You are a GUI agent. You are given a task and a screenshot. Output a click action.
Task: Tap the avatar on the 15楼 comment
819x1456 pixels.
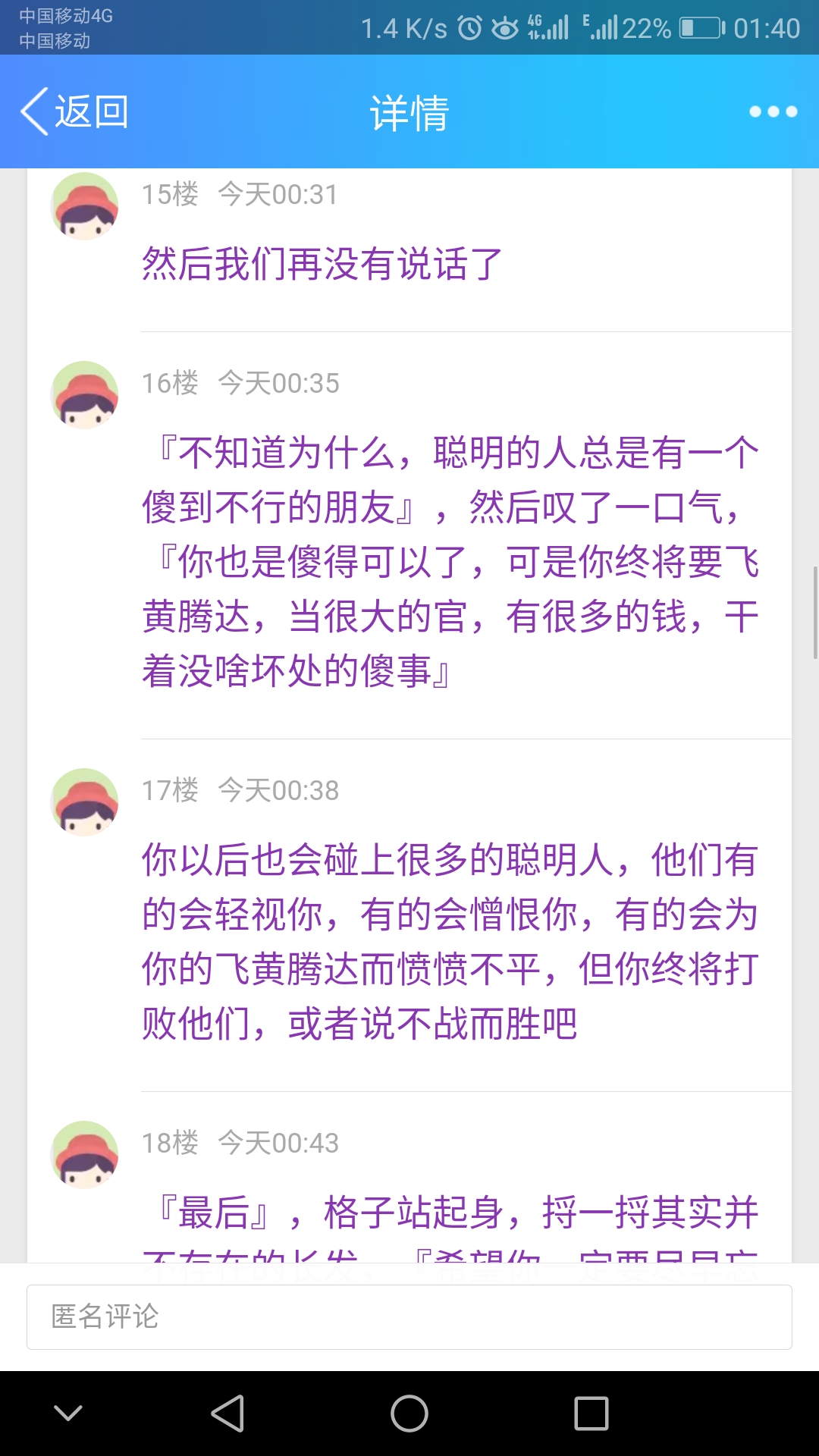(x=84, y=206)
